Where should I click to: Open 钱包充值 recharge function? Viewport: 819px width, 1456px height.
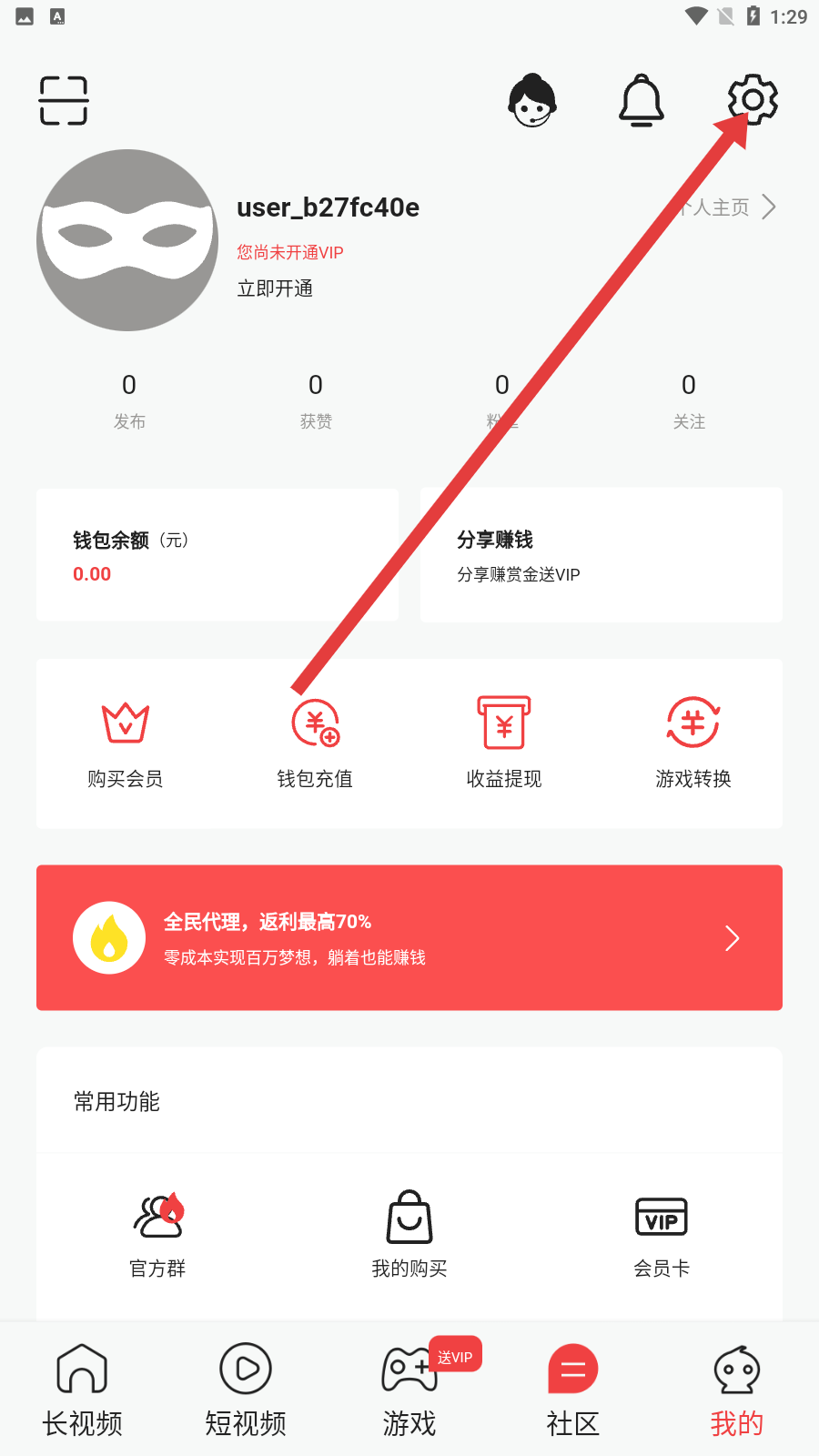[x=315, y=723]
